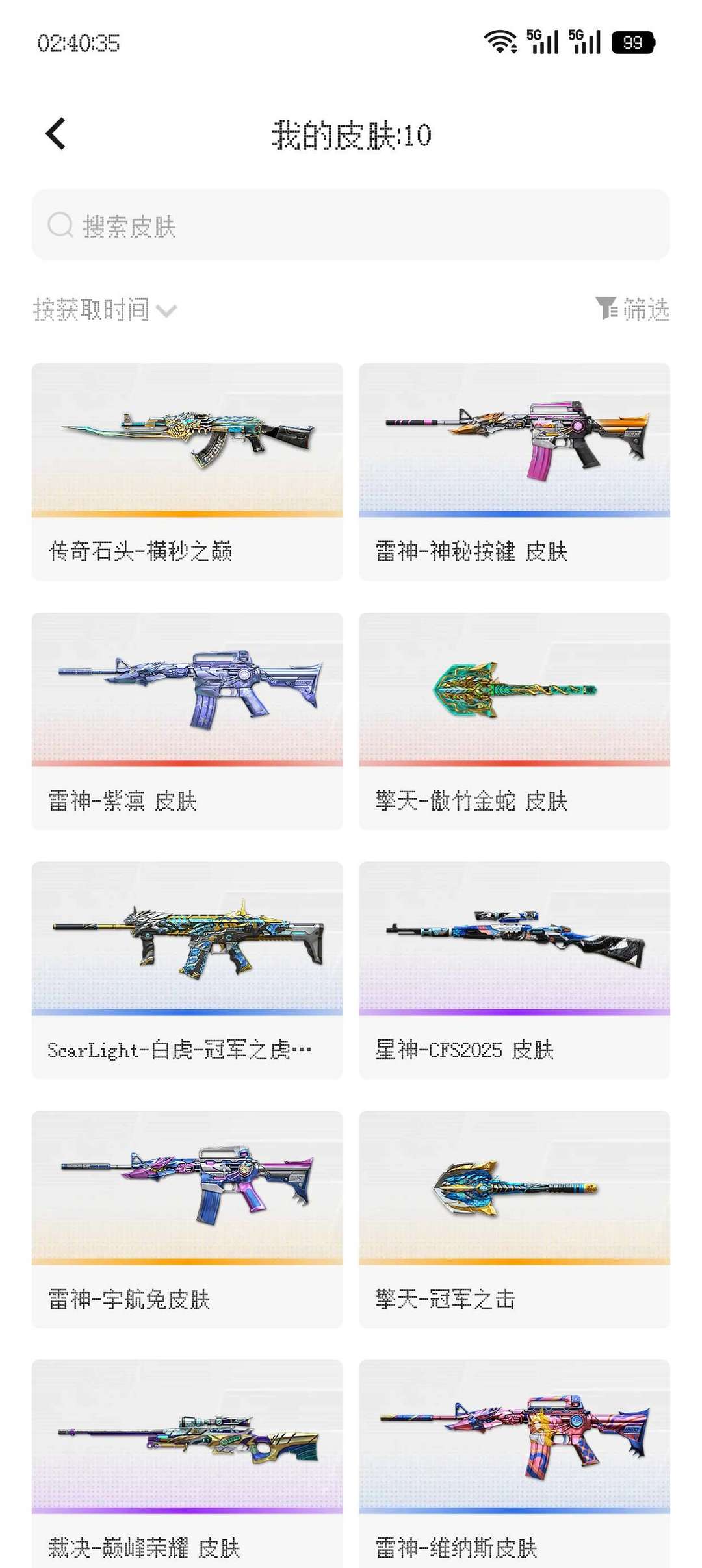
Task: Open the 雷神-神秘按键 skin details
Action: 513,468
